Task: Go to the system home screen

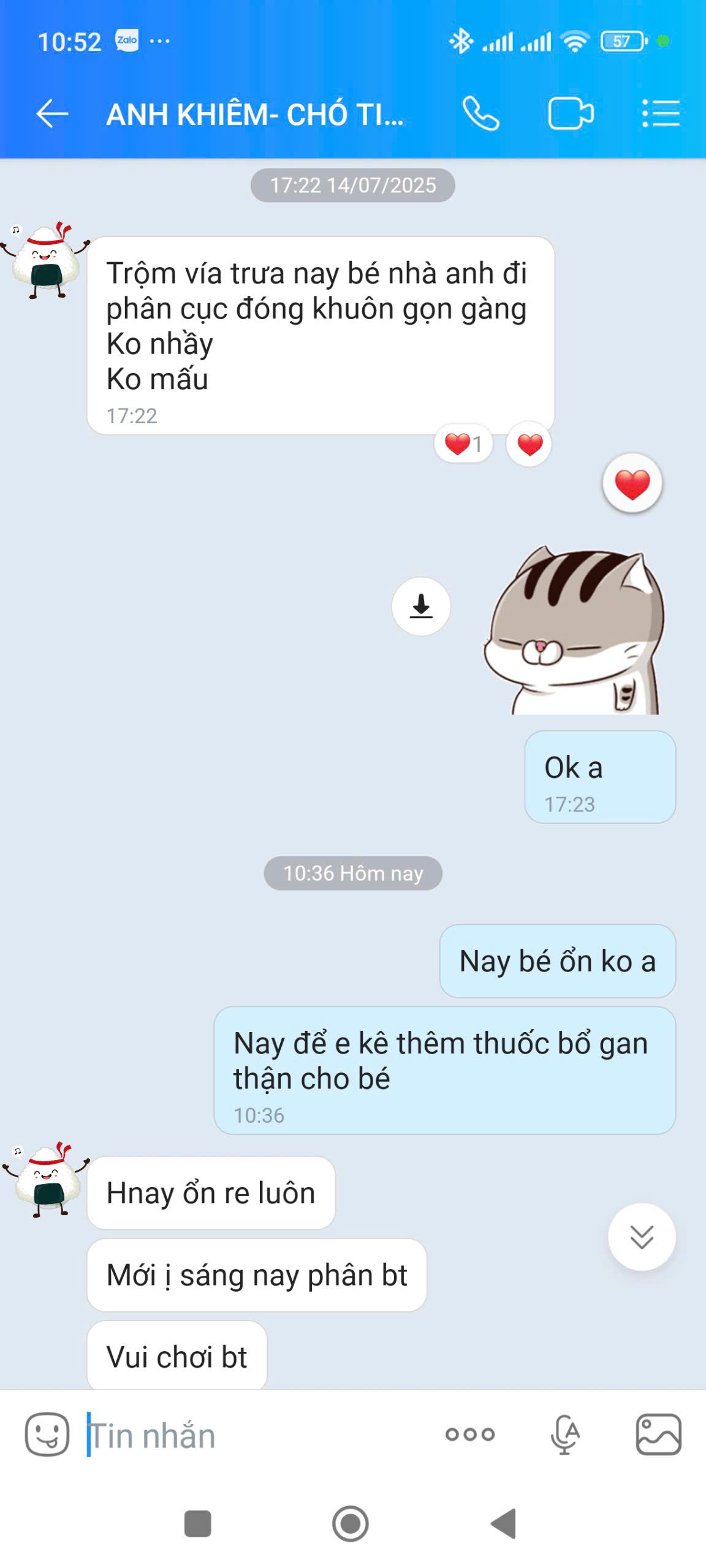Action: point(351,1523)
